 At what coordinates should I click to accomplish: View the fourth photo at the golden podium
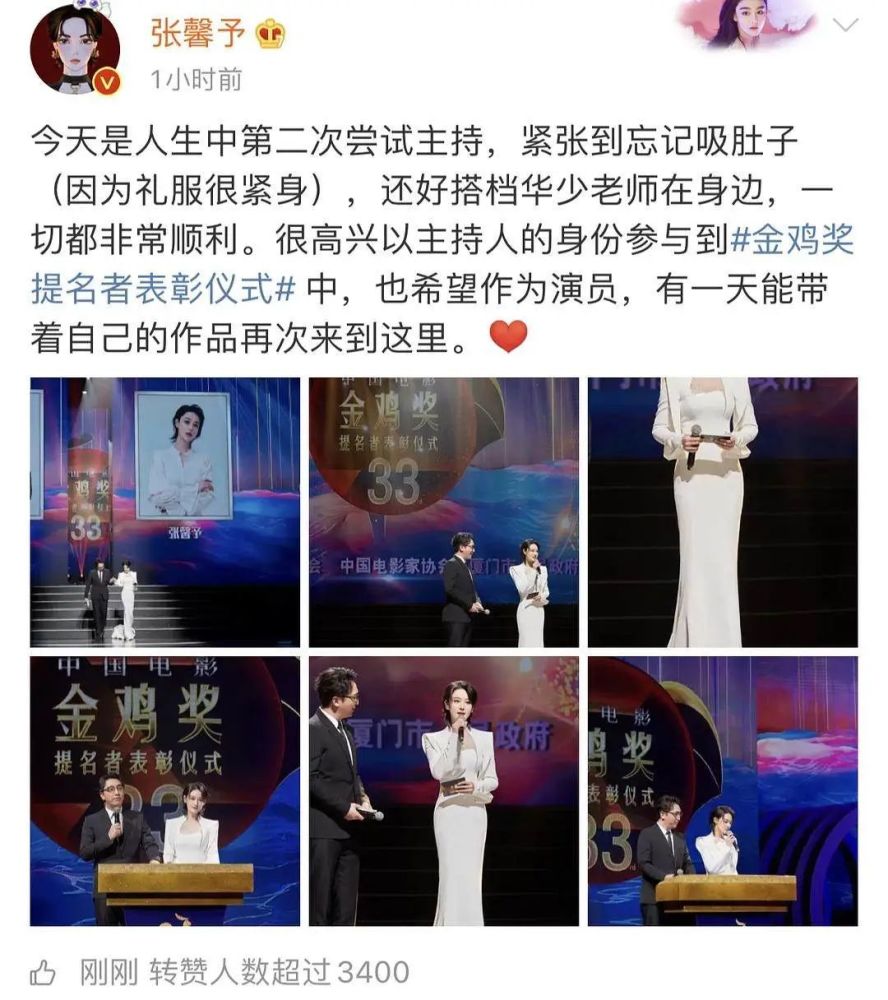(x=165, y=791)
